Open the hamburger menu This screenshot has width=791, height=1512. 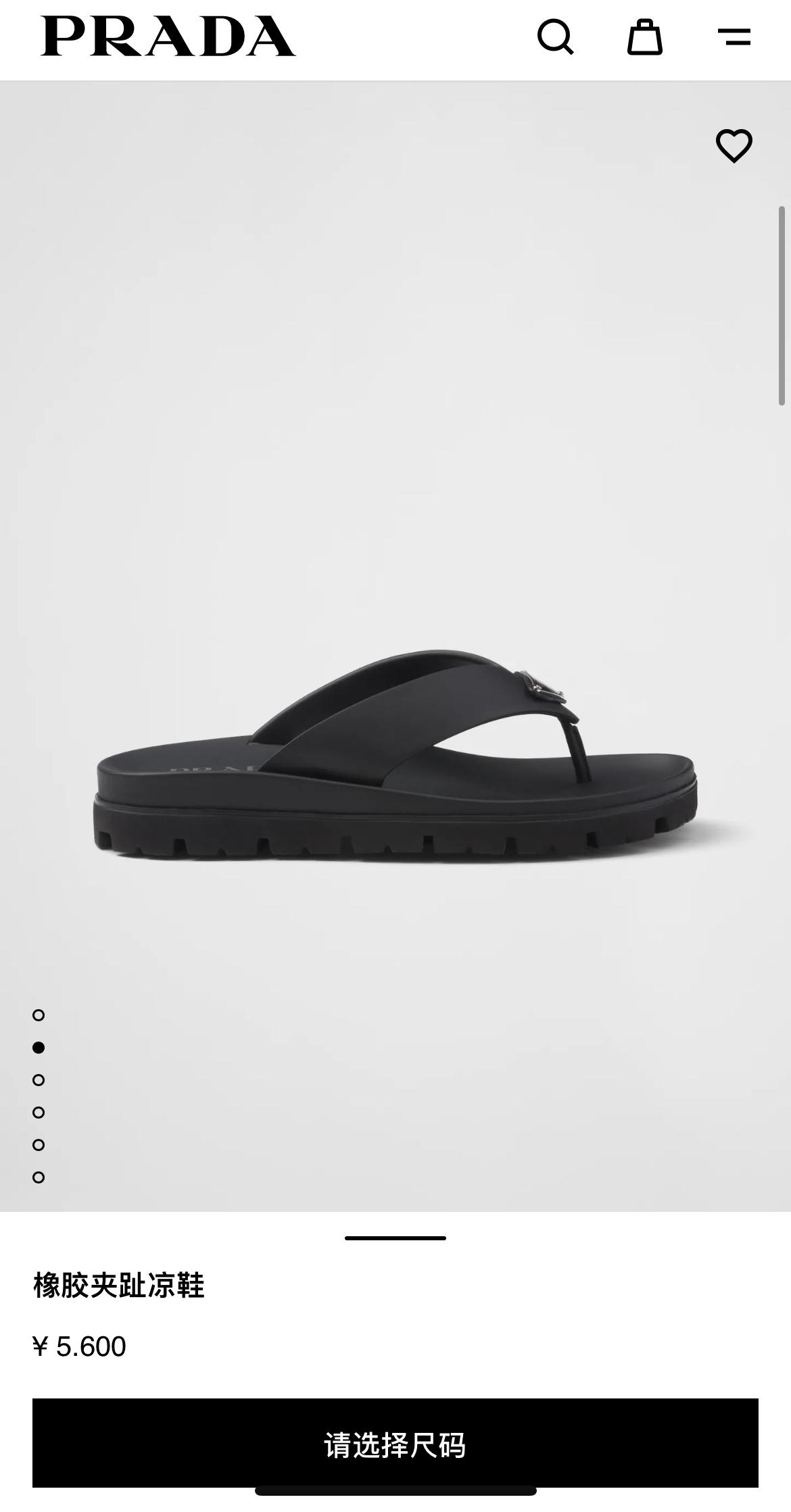(x=734, y=37)
